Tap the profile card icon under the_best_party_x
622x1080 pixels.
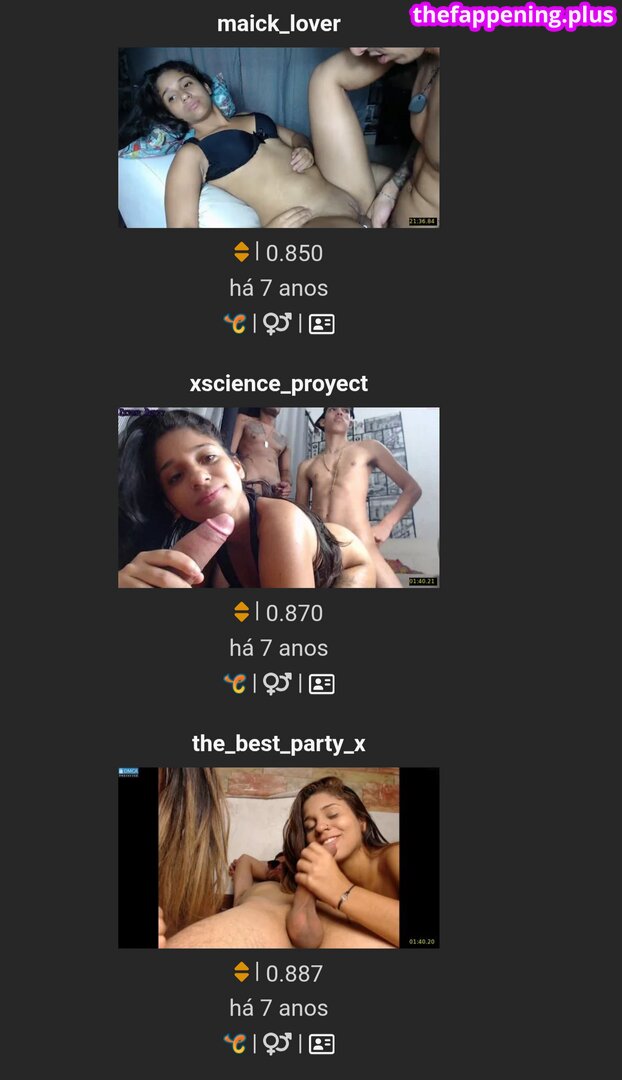tap(321, 1044)
